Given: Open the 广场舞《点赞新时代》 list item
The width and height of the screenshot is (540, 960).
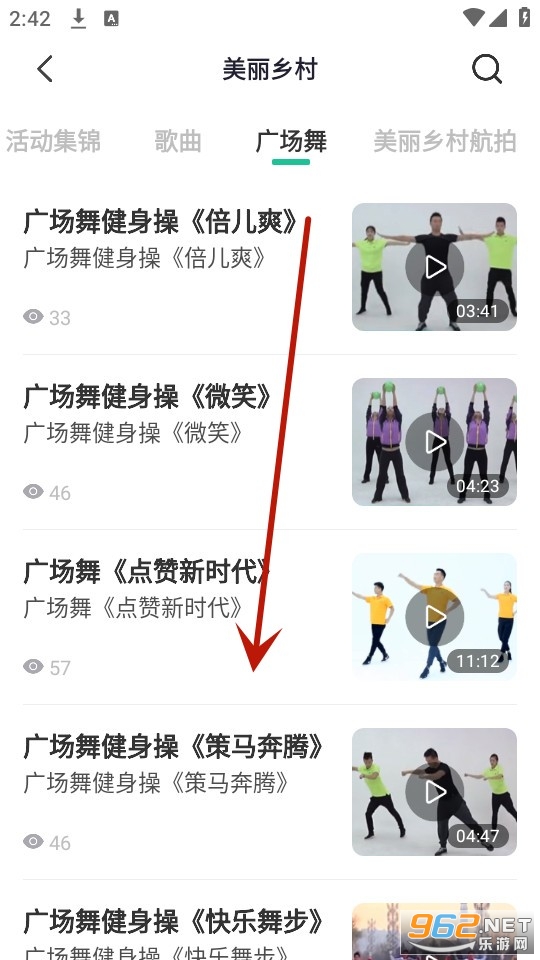Looking at the screenshot, I should tap(270, 617).
